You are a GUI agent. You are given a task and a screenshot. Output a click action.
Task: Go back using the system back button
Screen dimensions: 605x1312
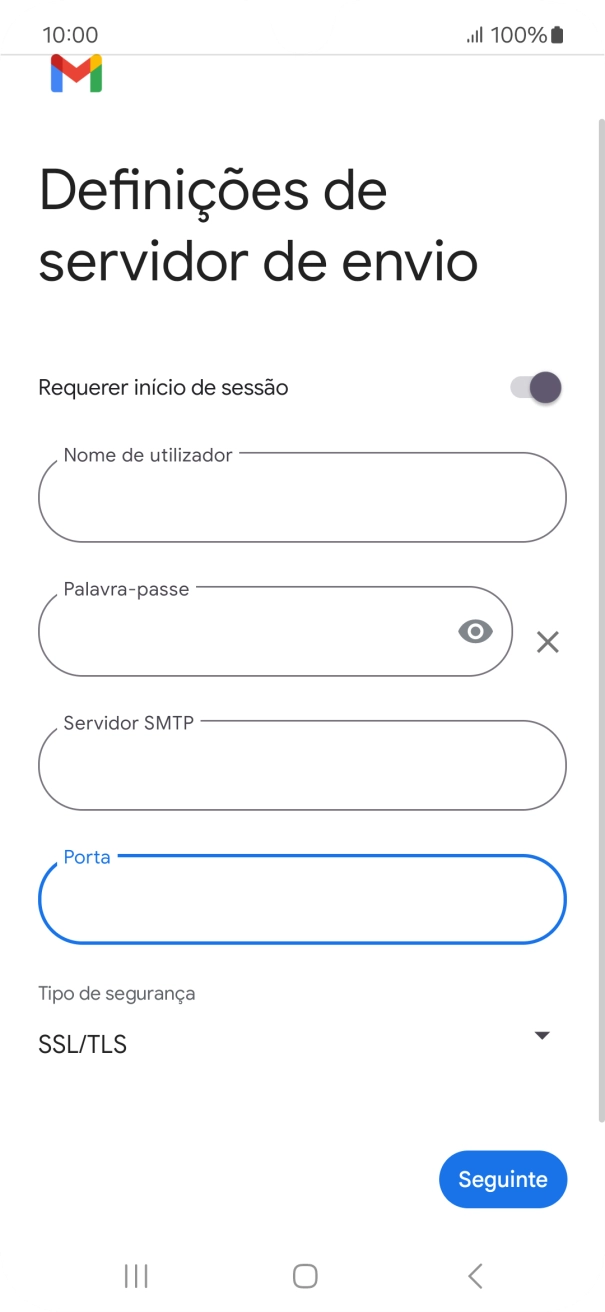point(475,1275)
